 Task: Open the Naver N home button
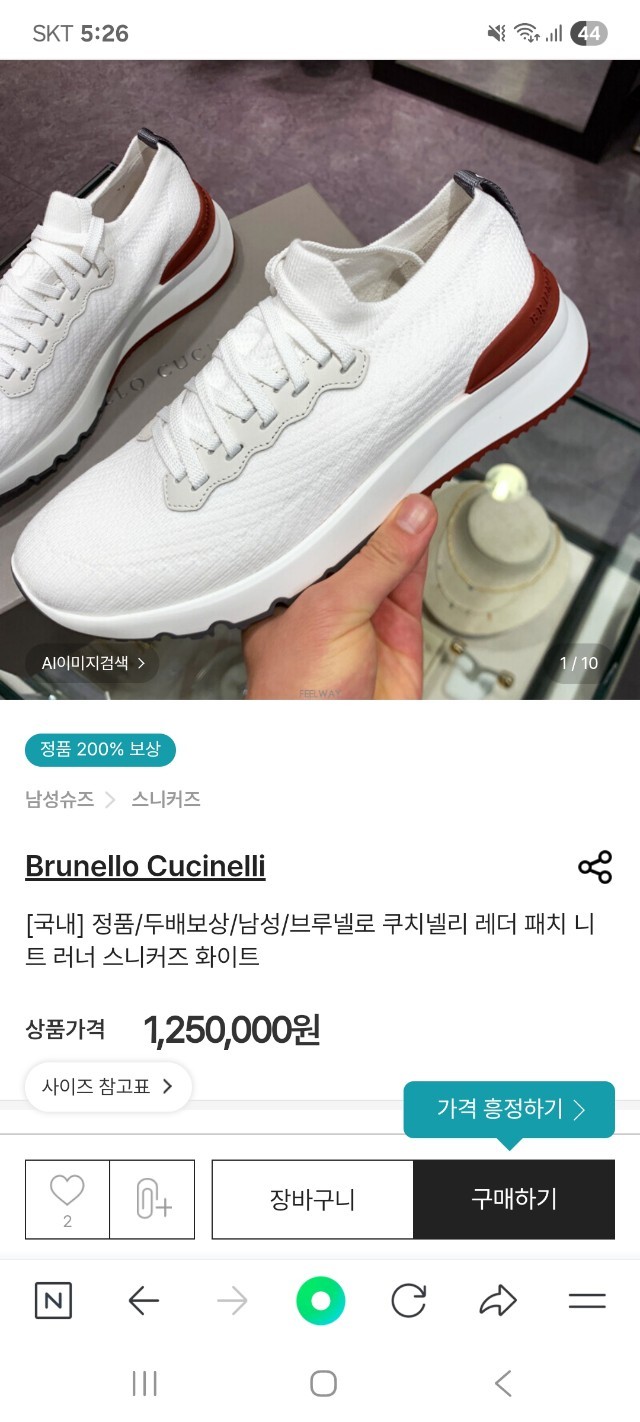click(x=53, y=1301)
